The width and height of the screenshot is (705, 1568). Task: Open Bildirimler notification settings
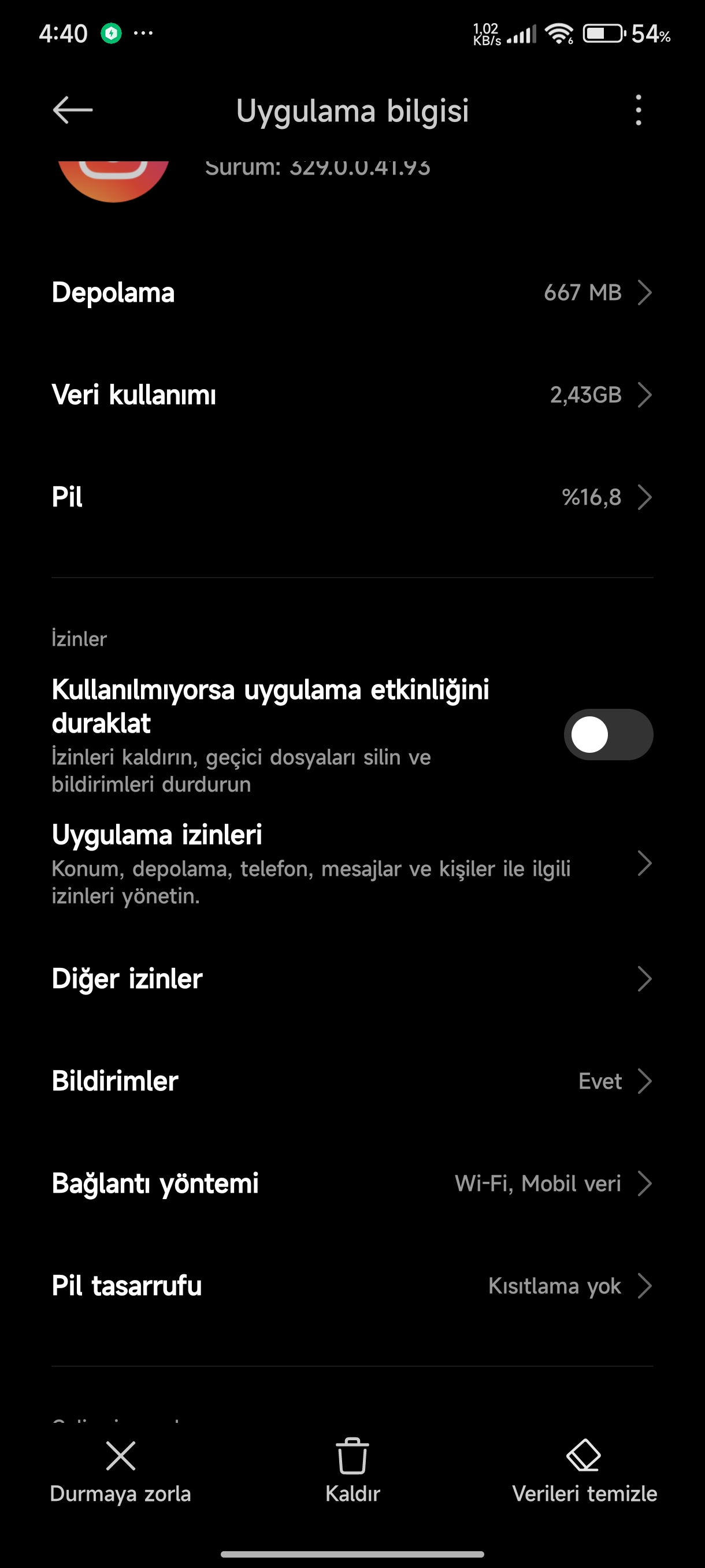352,1081
